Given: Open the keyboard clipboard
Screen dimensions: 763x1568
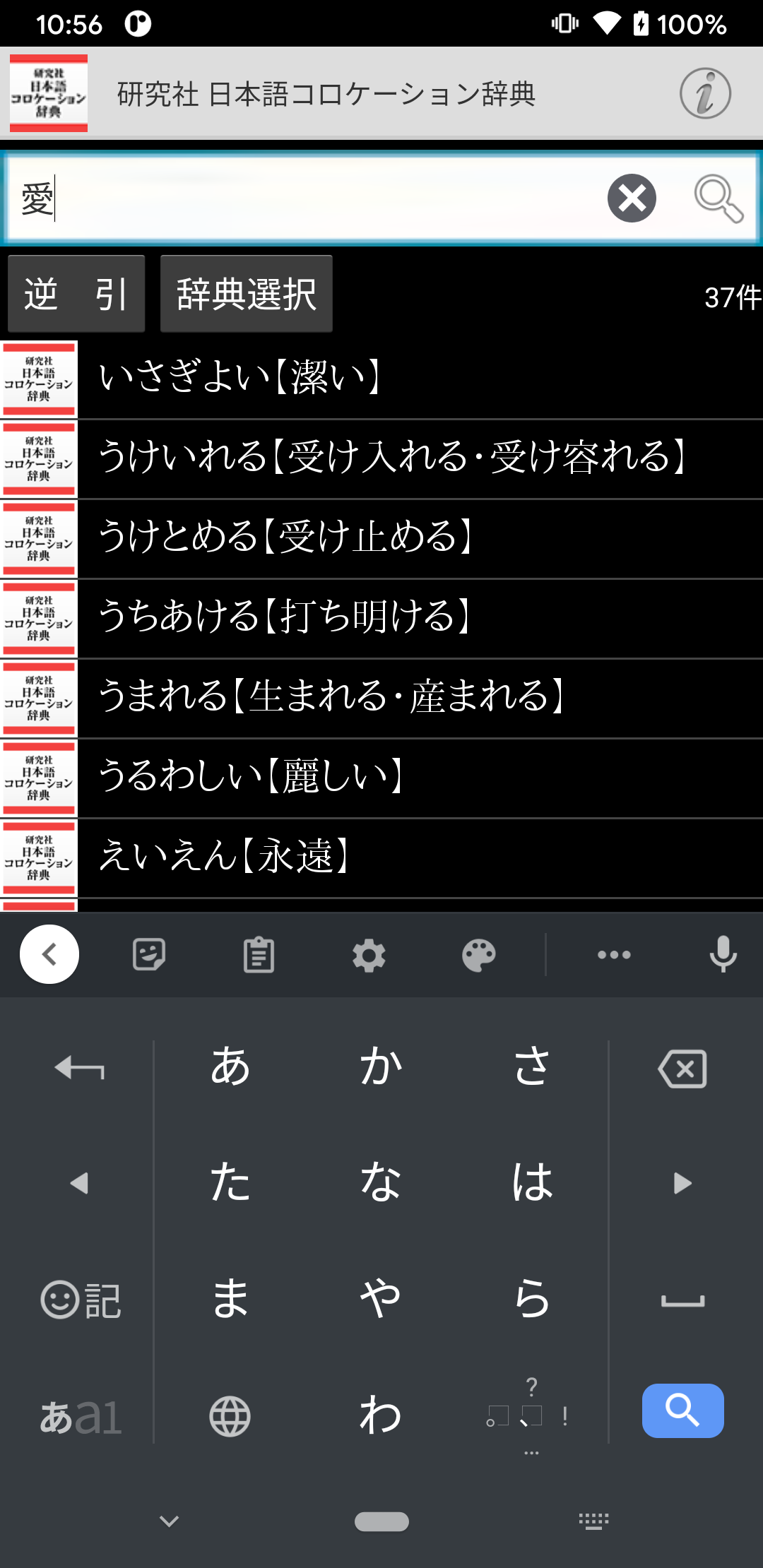Looking at the screenshot, I should pyautogui.click(x=259, y=956).
